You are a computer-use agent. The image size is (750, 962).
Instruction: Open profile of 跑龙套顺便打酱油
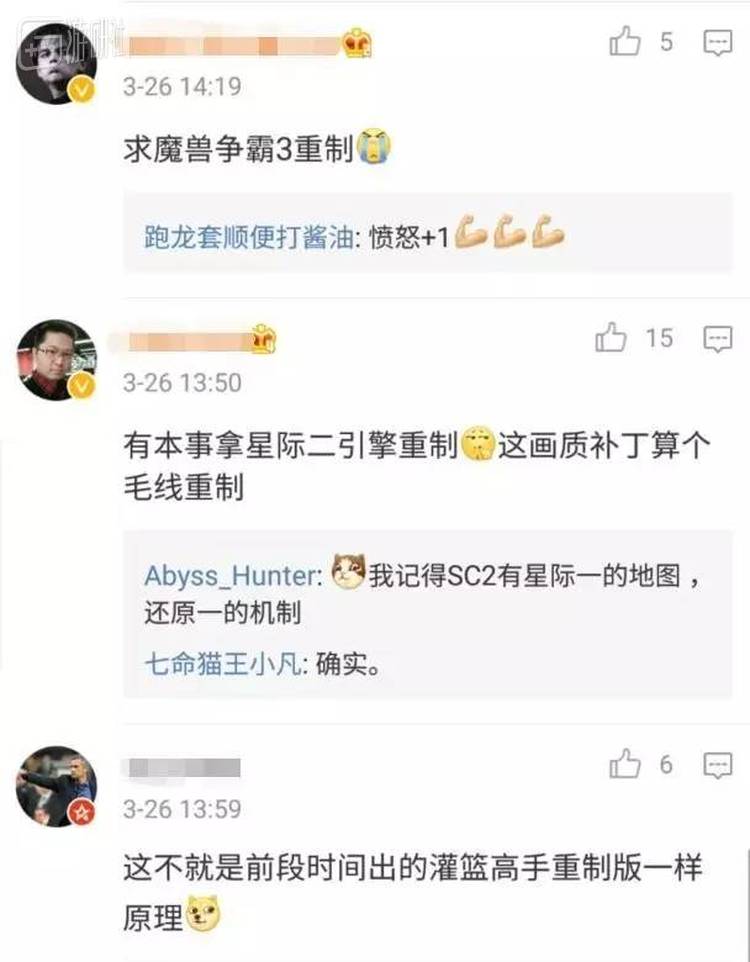(249, 239)
